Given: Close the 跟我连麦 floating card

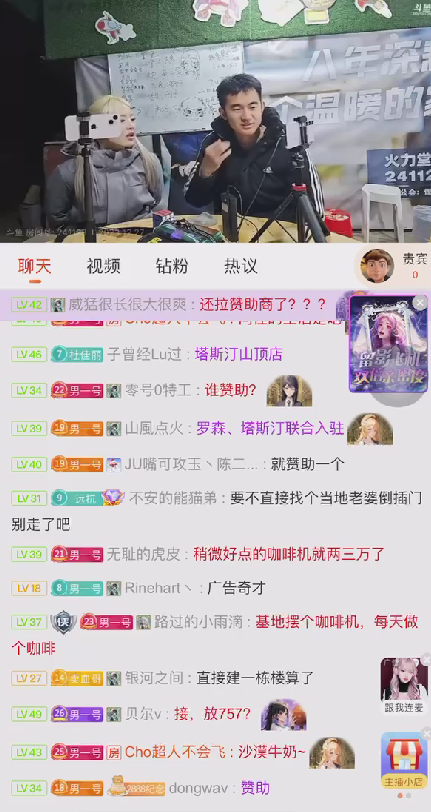Looking at the screenshot, I should pyautogui.click(x=426, y=659).
